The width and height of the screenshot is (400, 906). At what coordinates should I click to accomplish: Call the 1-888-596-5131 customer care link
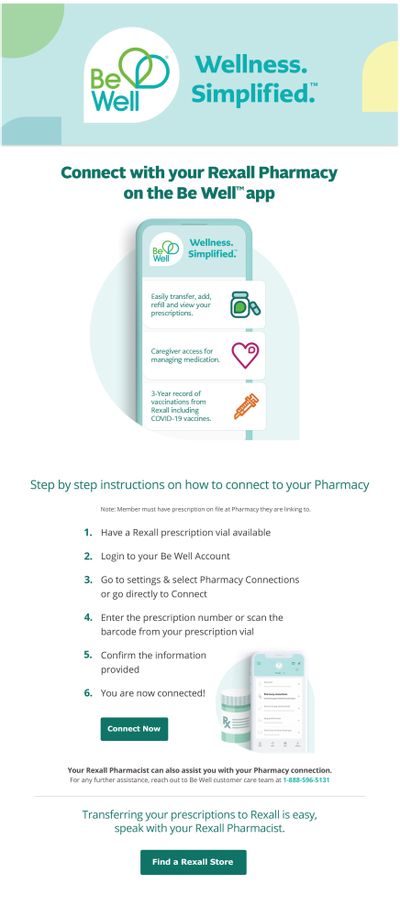(x=306, y=779)
